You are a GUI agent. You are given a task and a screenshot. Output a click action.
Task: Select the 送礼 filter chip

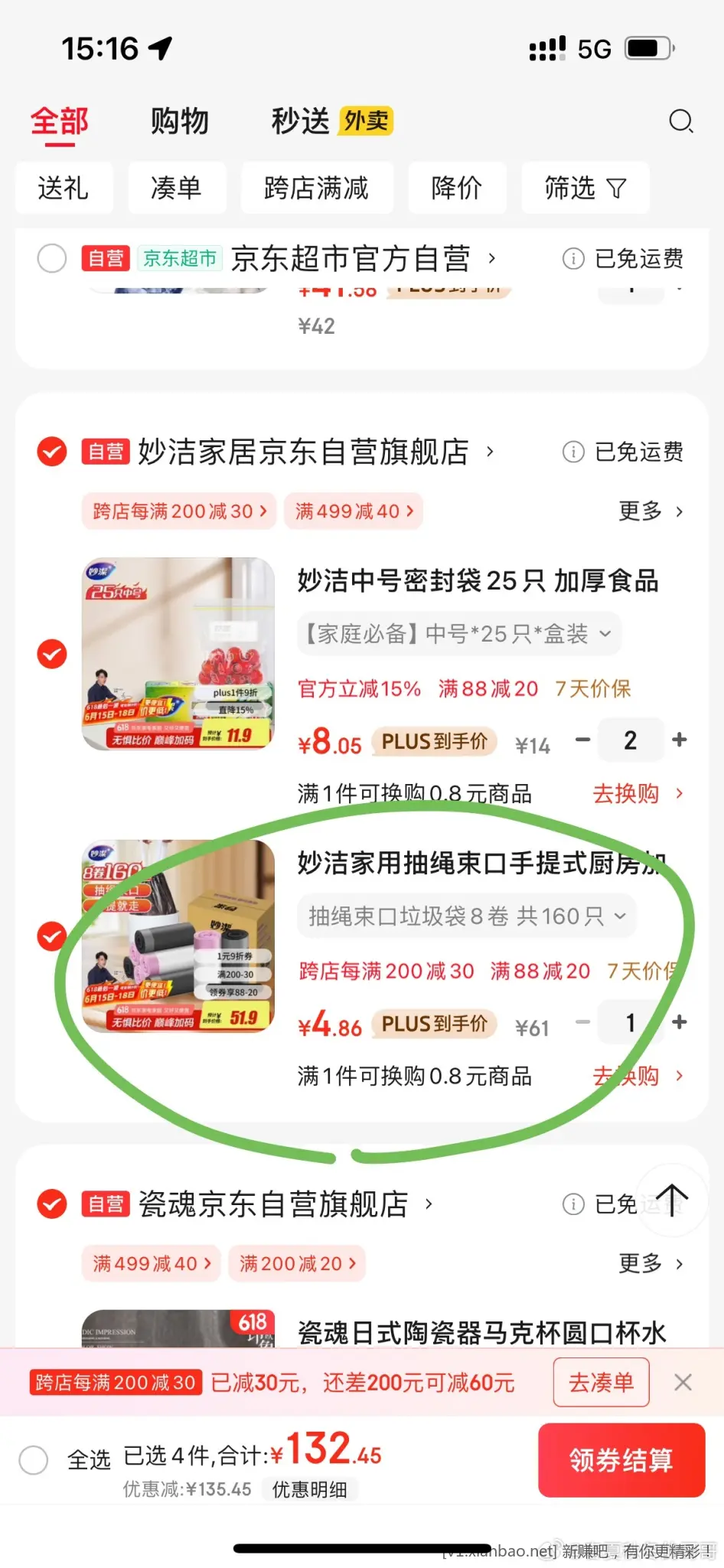point(64,188)
